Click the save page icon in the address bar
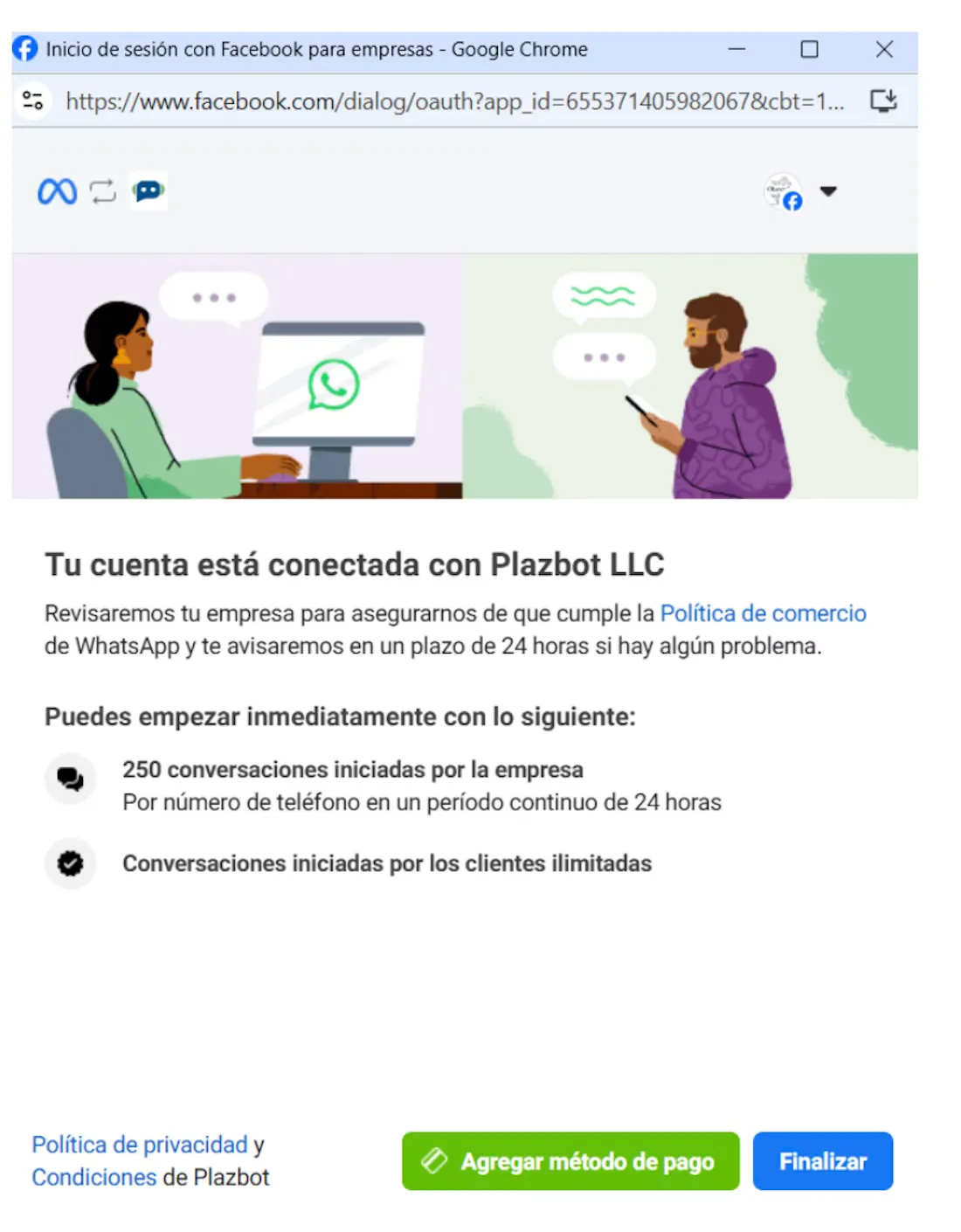The width and height of the screenshot is (961, 1232). (x=884, y=101)
